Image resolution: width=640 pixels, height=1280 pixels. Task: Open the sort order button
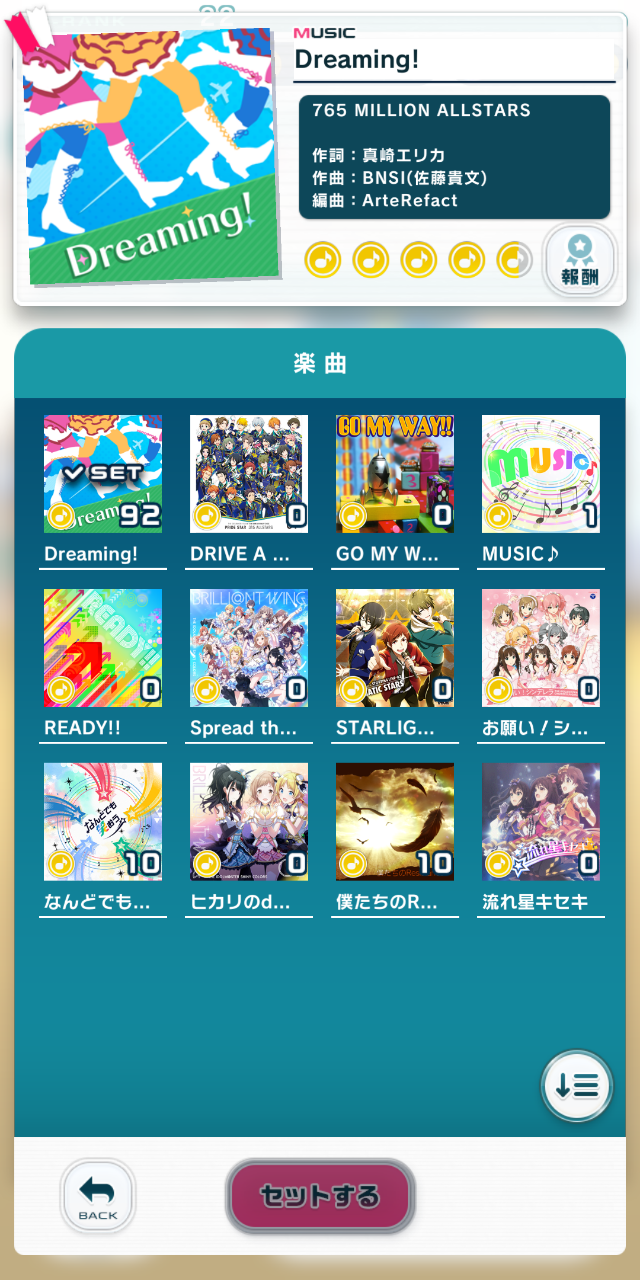pos(577,1085)
